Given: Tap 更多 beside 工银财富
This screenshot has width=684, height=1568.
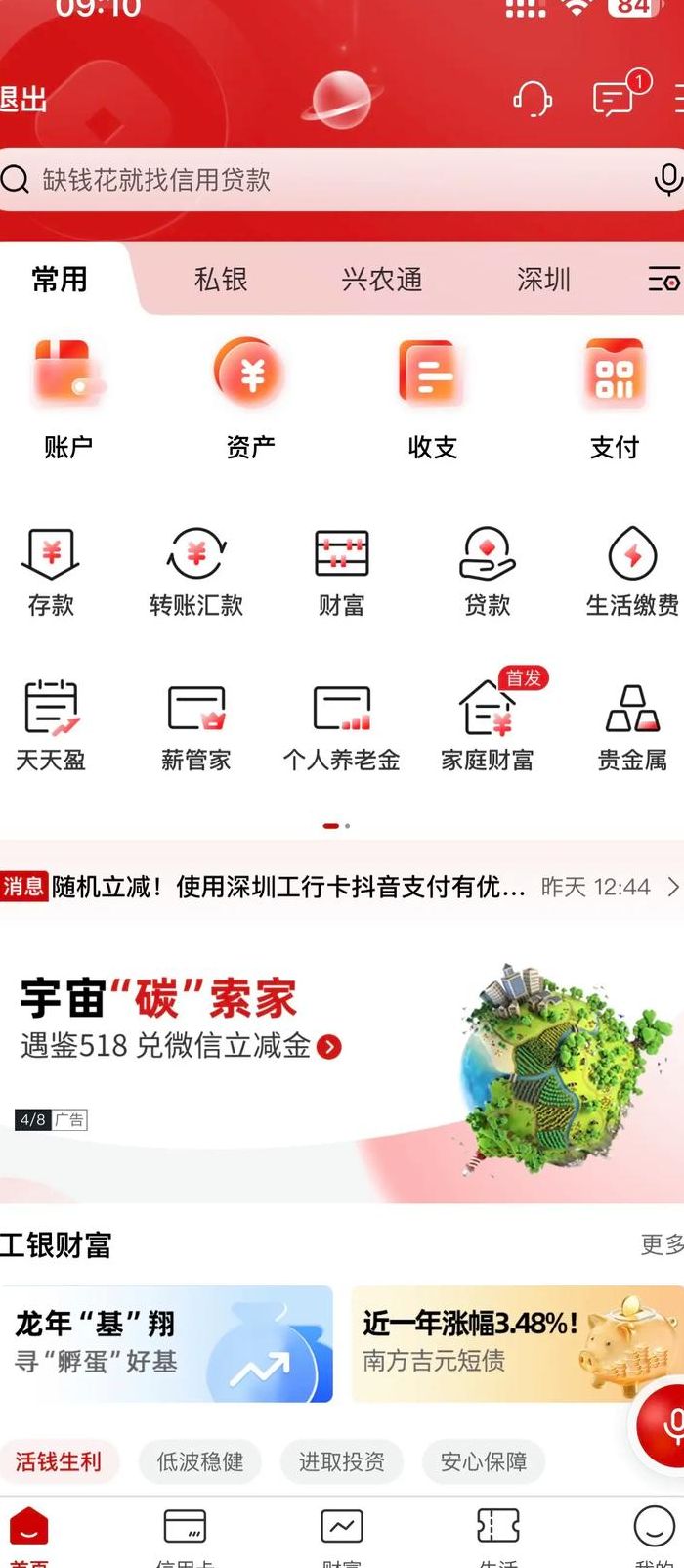Looking at the screenshot, I should (663, 1244).
